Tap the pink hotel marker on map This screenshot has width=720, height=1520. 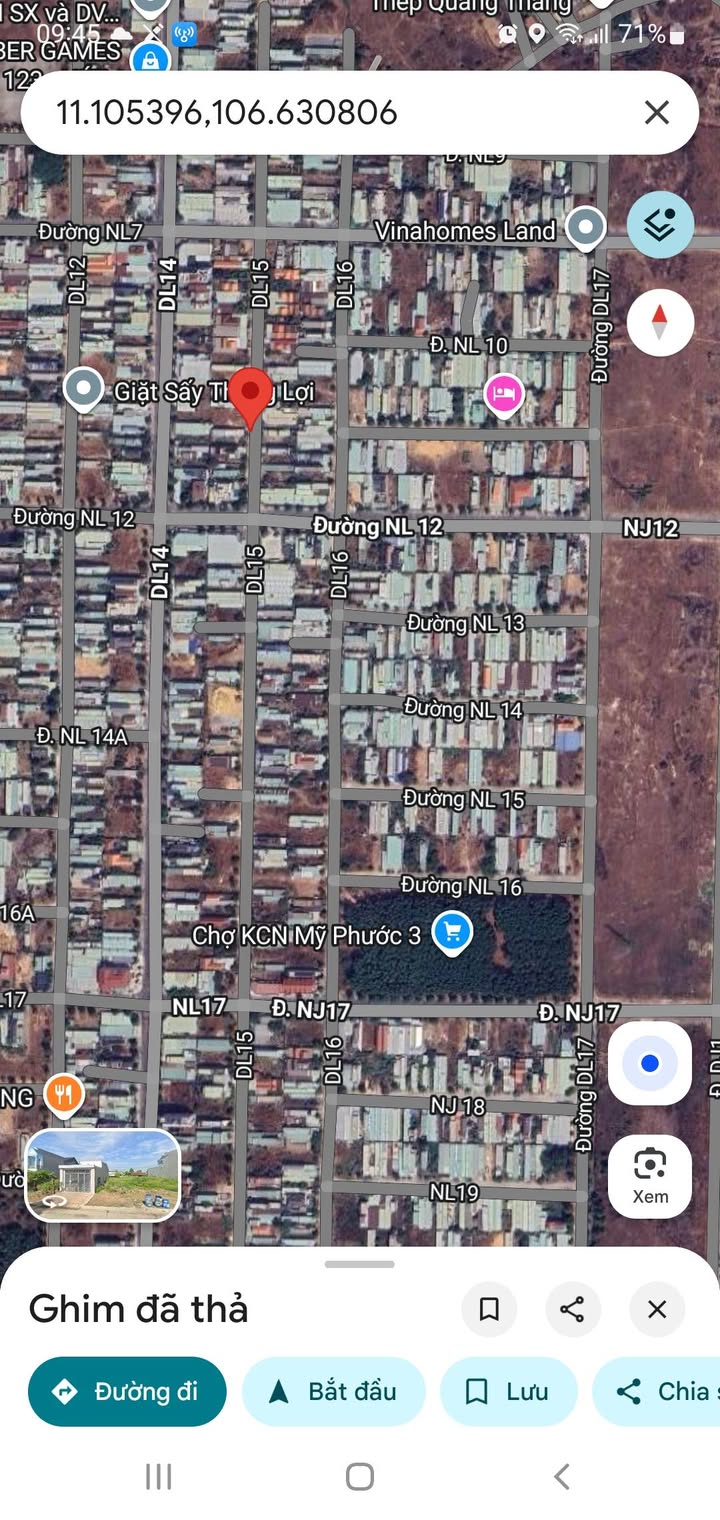[504, 393]
